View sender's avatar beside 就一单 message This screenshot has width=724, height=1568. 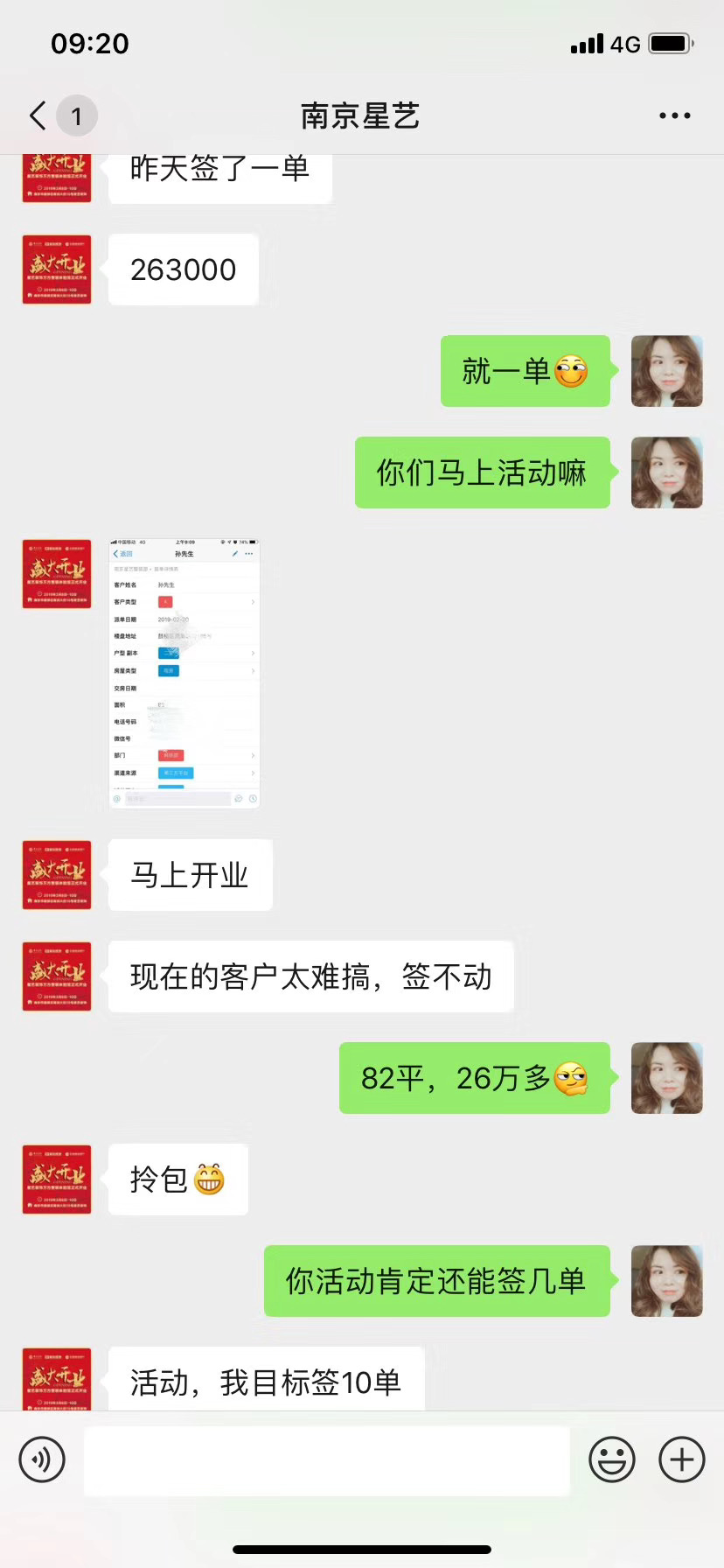click(x=666, y=371)
